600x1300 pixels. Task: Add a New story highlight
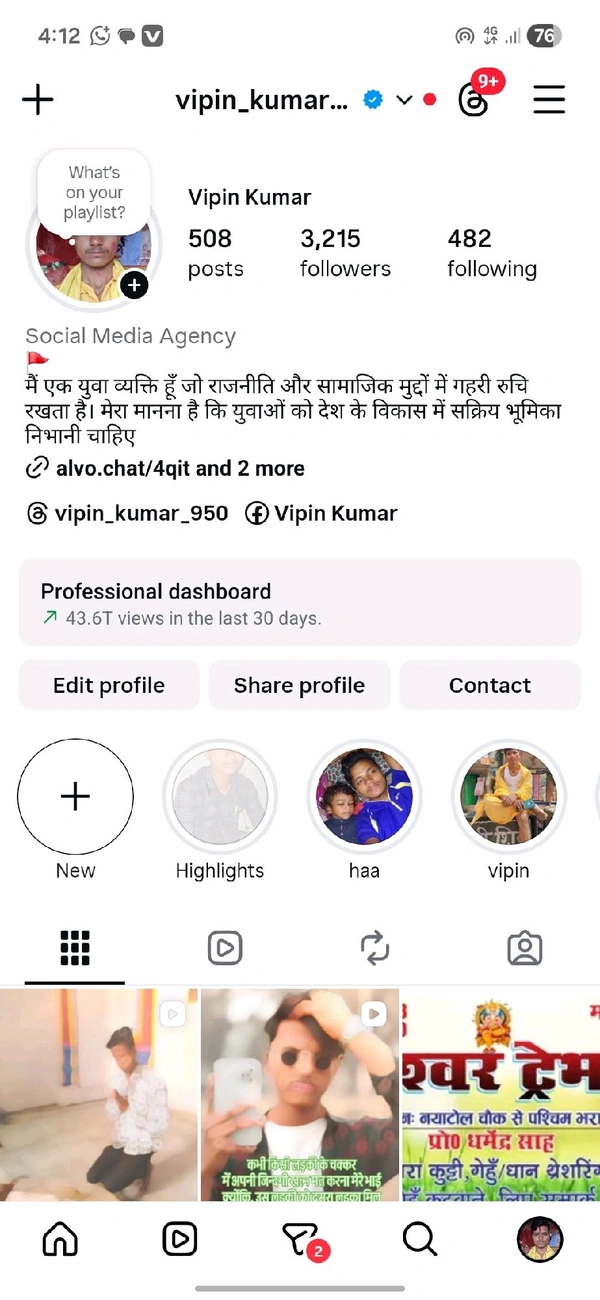point(75,796)
